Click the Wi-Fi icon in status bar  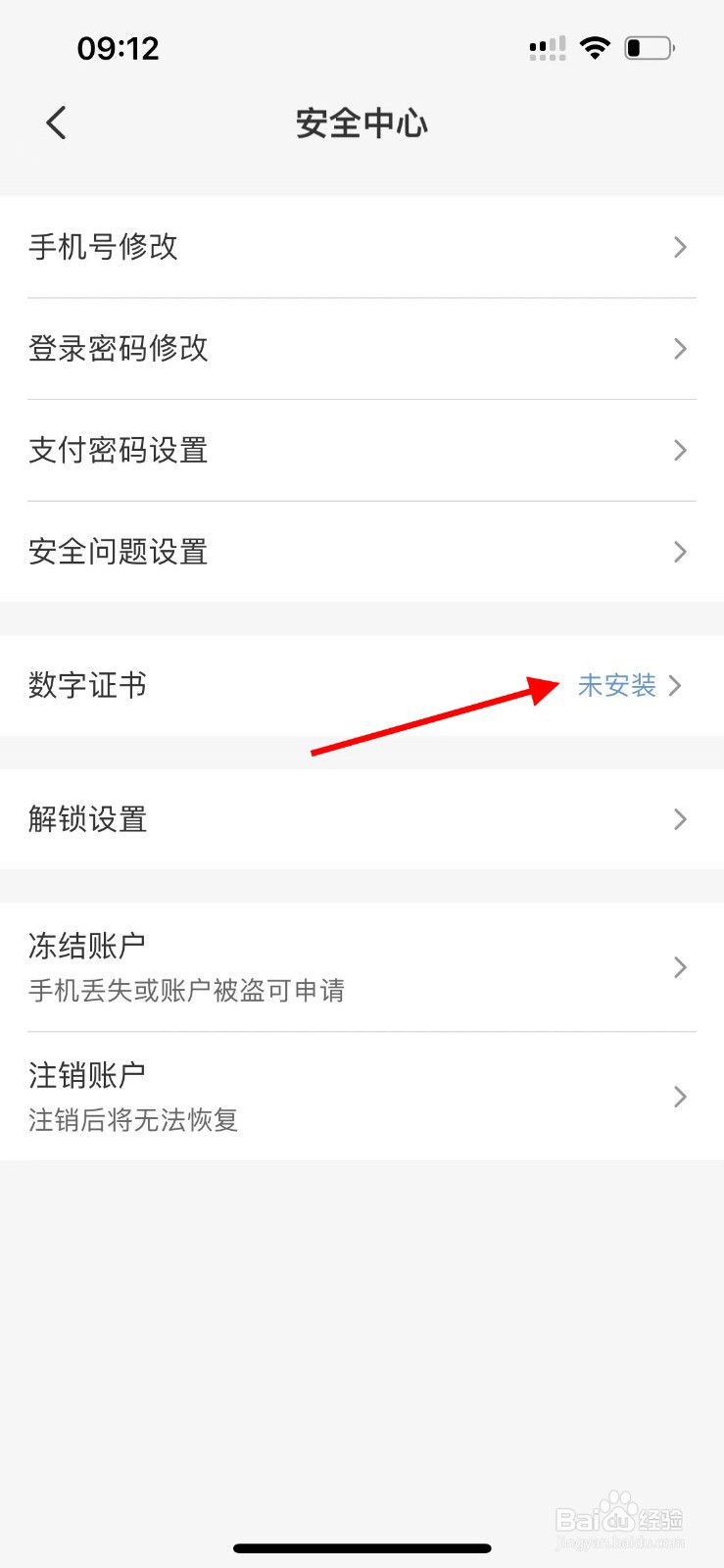pos(597,46)
